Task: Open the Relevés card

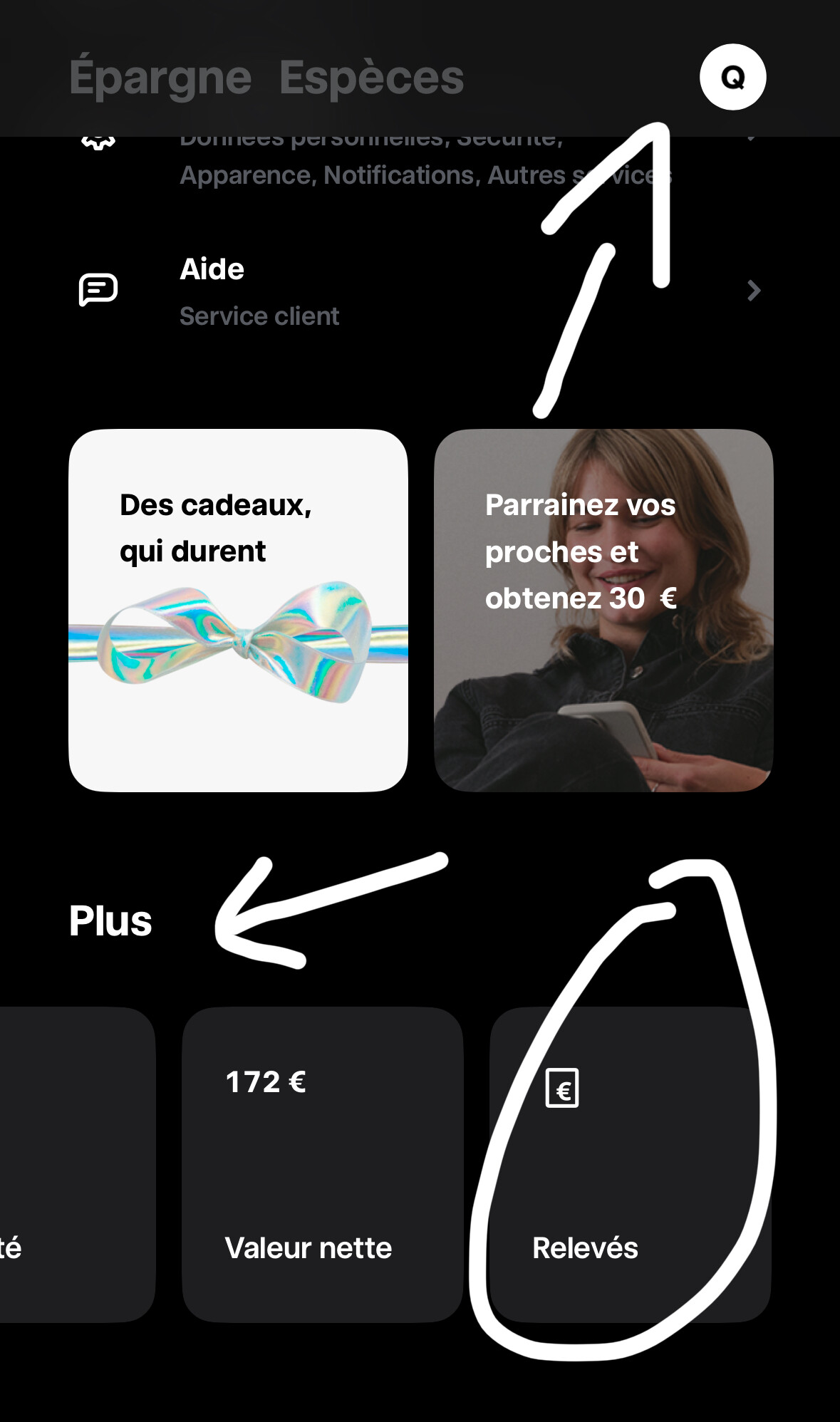Action: coord(630,1164)
